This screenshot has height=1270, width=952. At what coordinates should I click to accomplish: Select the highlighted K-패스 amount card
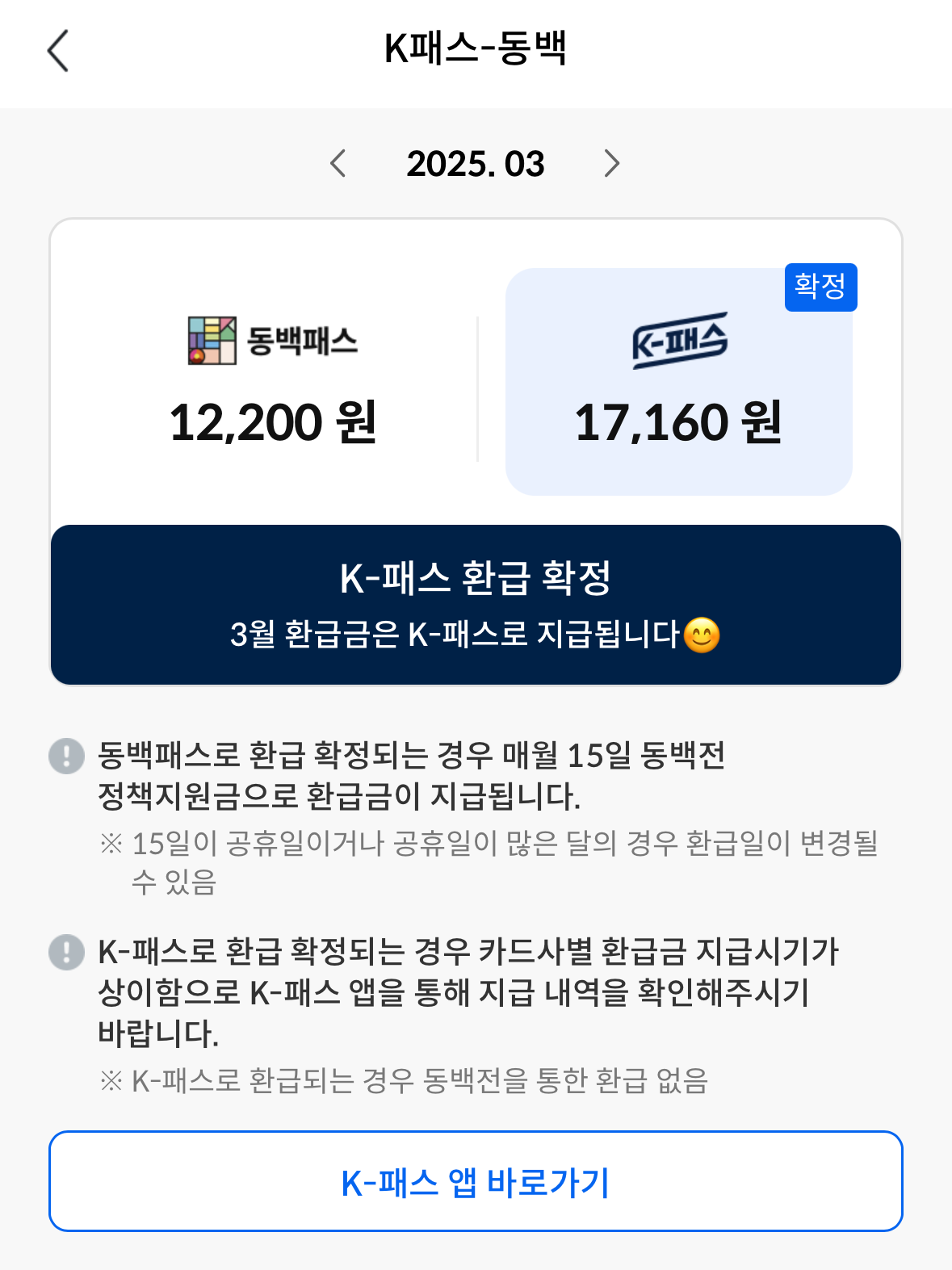678,379
